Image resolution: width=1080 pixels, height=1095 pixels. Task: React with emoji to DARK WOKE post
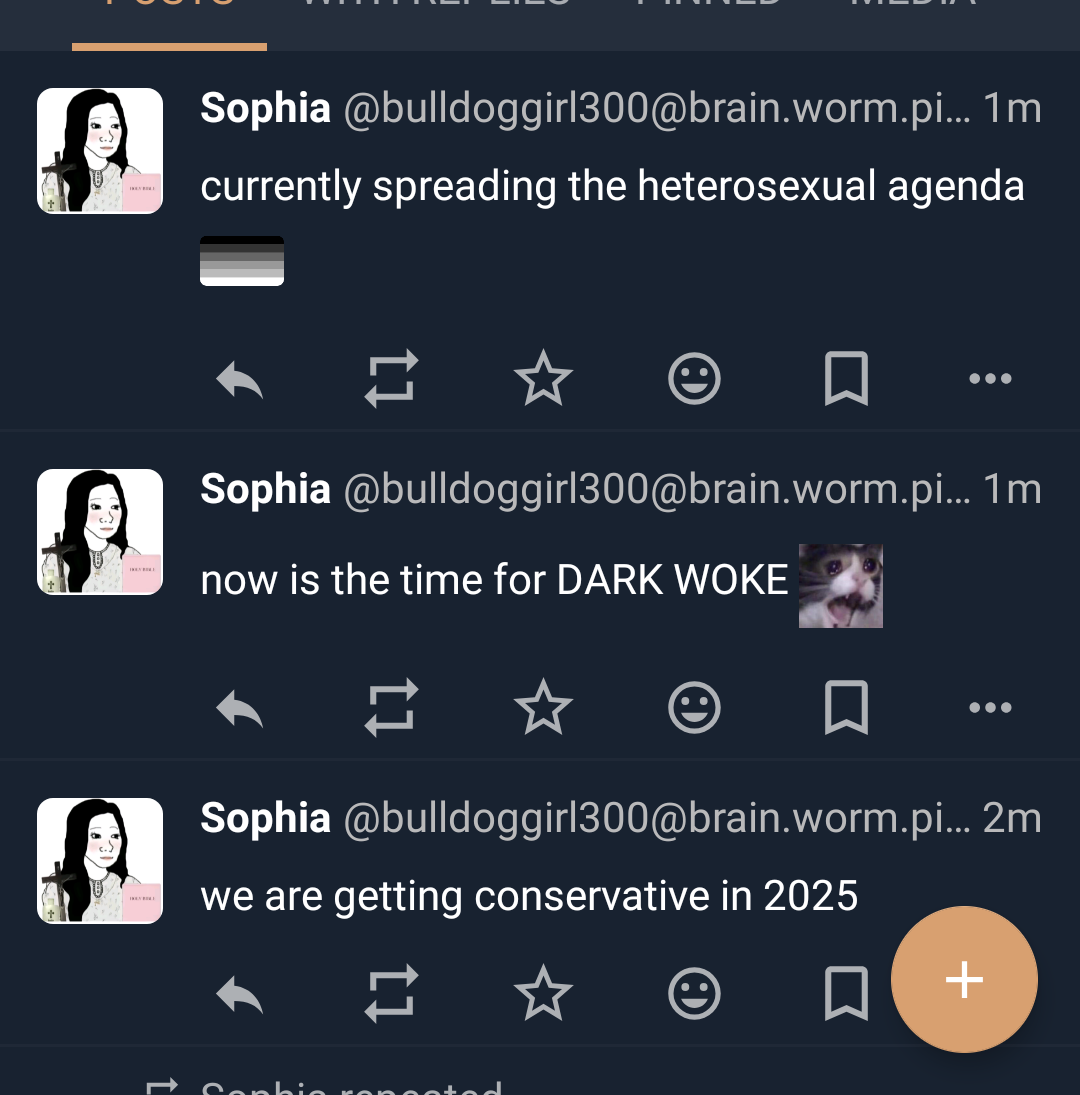[x=694, y=708]
